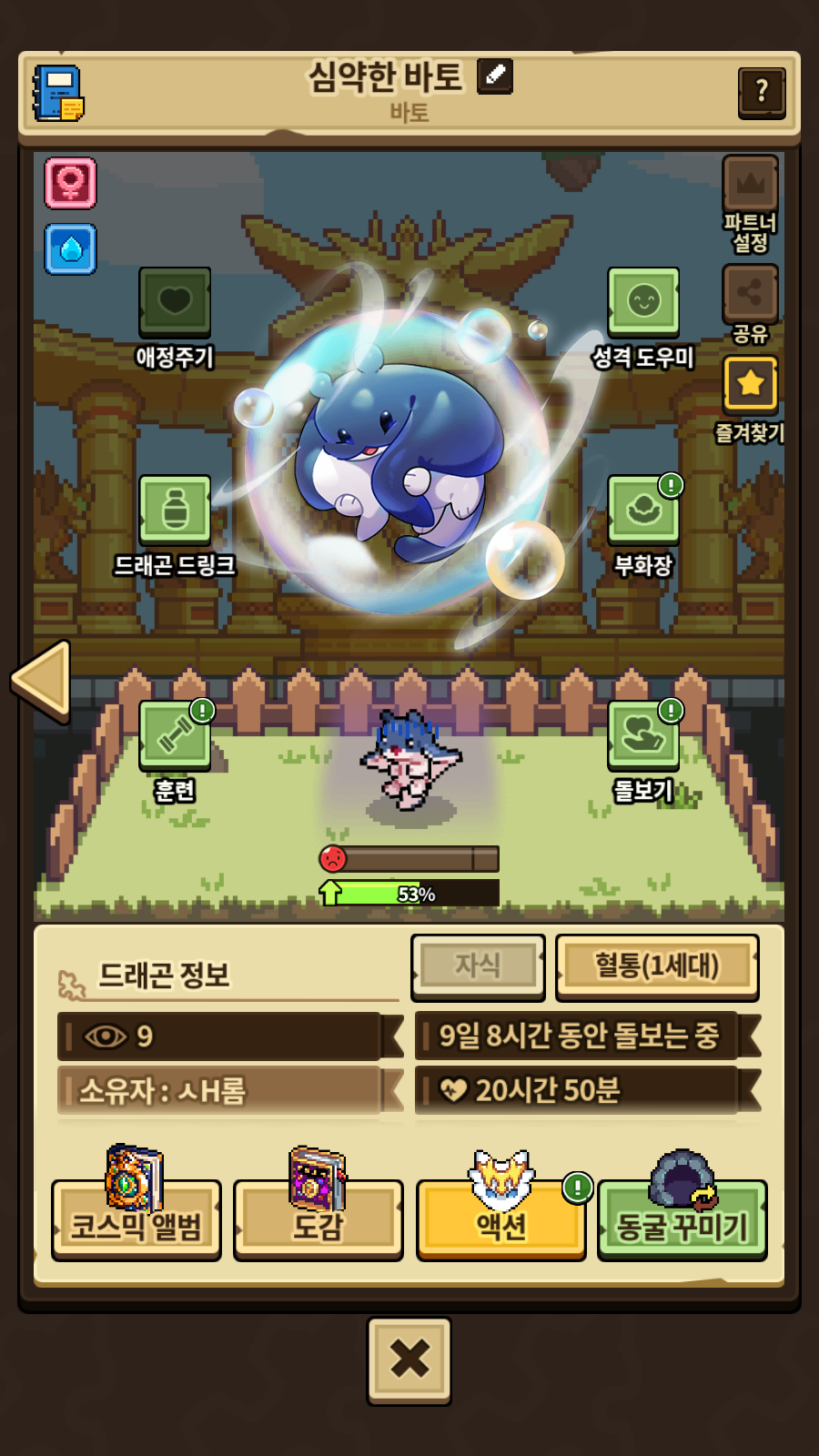Open the notebook memo icon
The width and height of the screenshot is (819, 1456).
click(x=59, y=93)
